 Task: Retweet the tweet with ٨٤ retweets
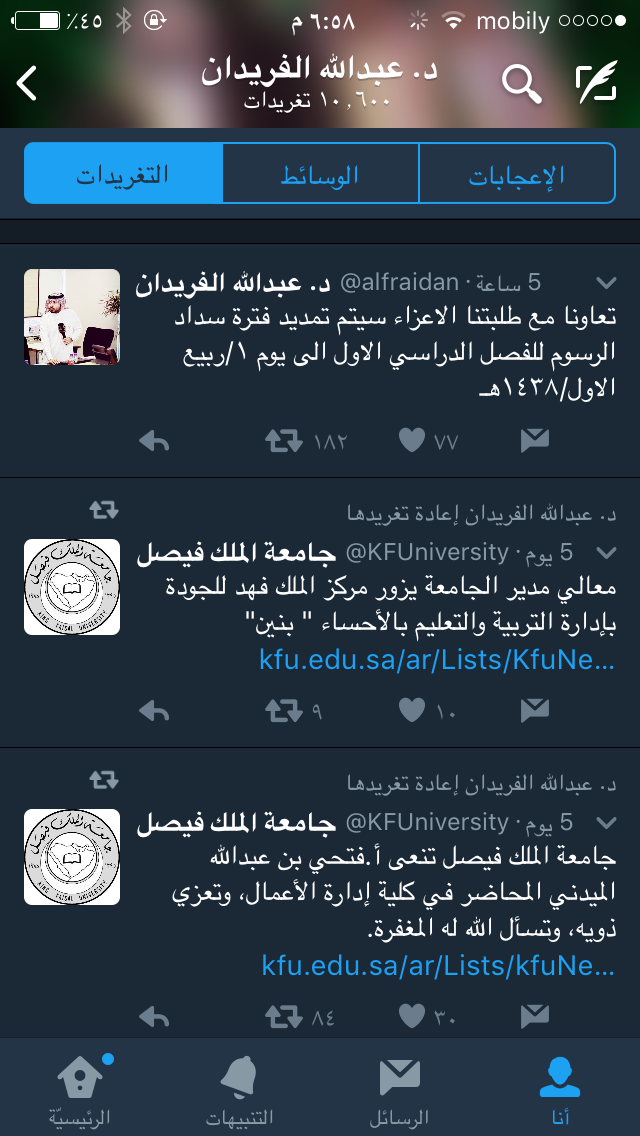coord(283,1017)
